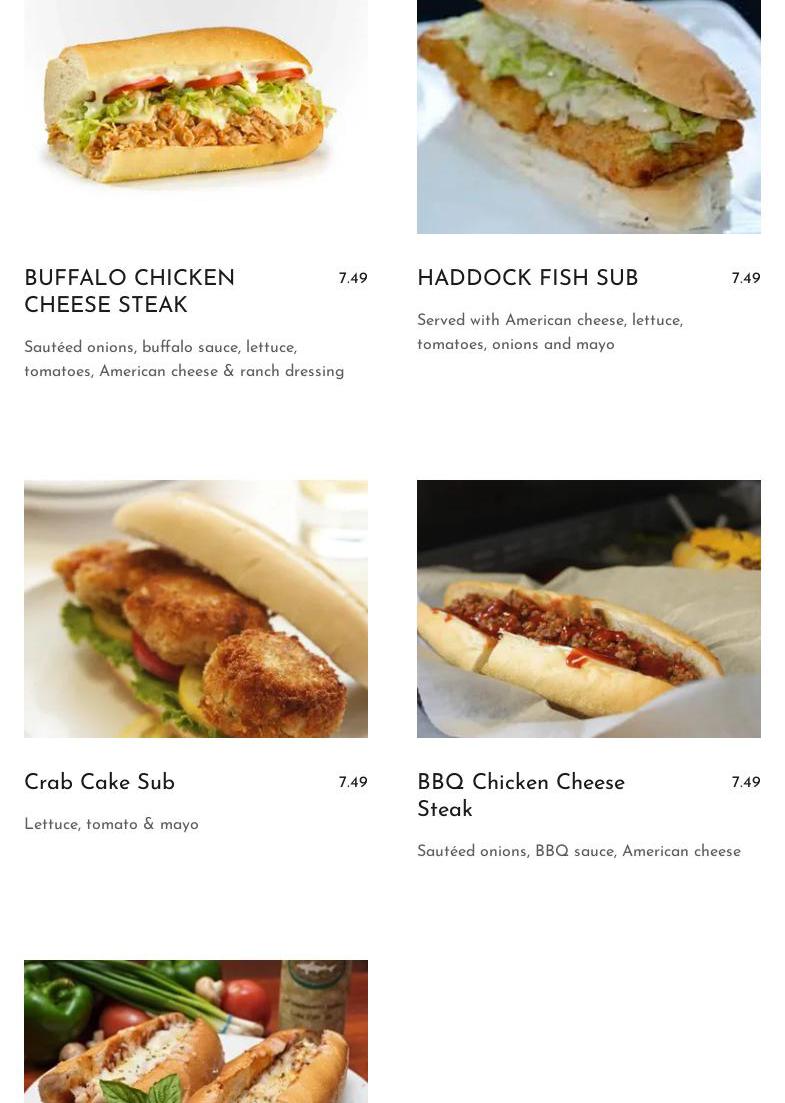Open the BBQ Chicken Cheese Steak item
The width and height of the screenshot is (785, 1103).
coord(521,796)
